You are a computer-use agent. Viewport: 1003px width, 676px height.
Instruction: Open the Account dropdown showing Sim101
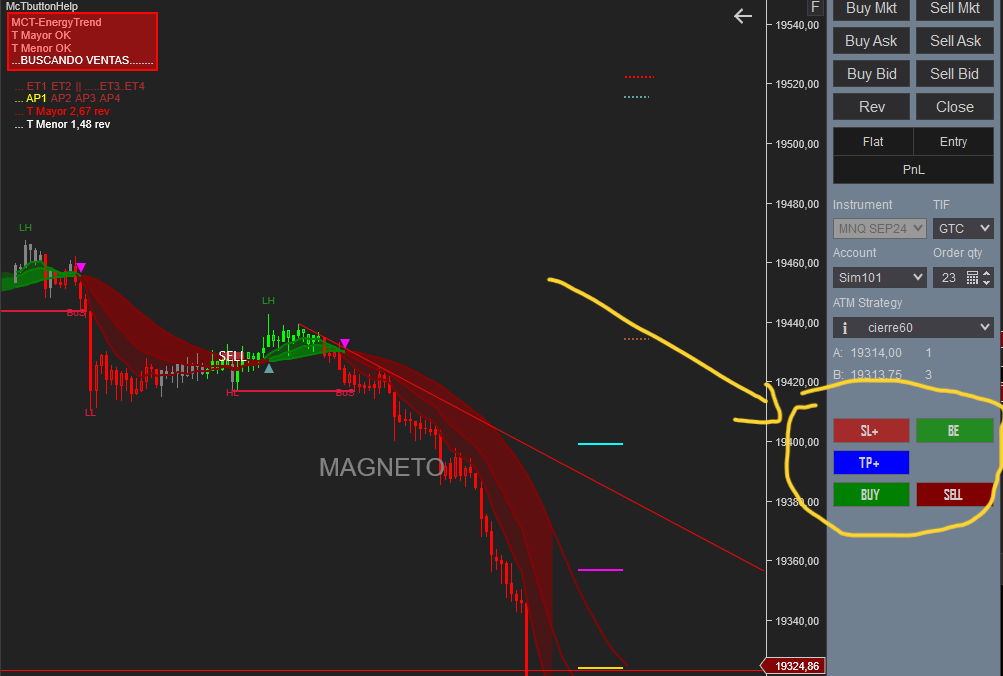click(x=879, y=277)
